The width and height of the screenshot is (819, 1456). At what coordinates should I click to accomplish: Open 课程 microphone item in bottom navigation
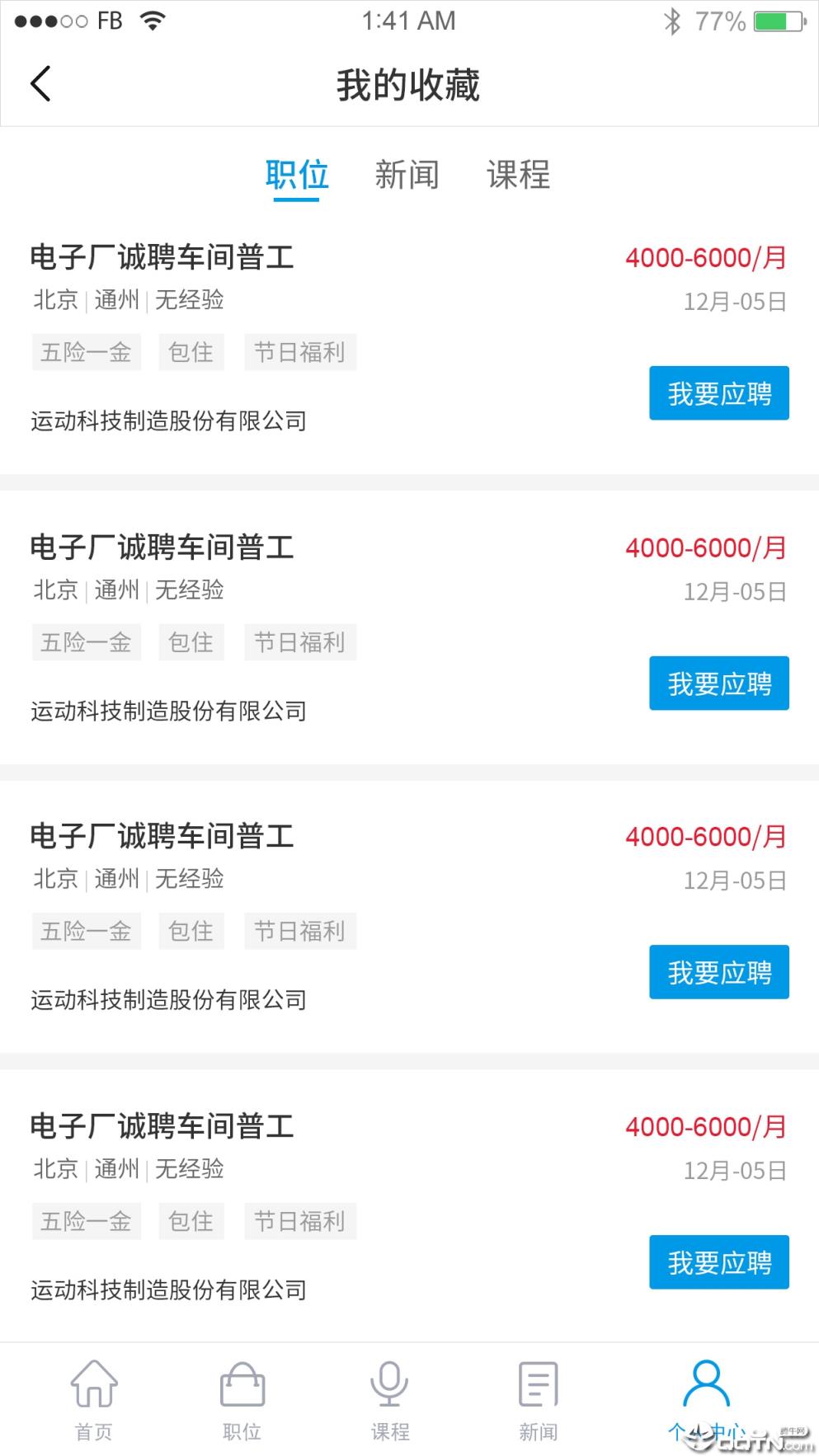click(390, 1400)
